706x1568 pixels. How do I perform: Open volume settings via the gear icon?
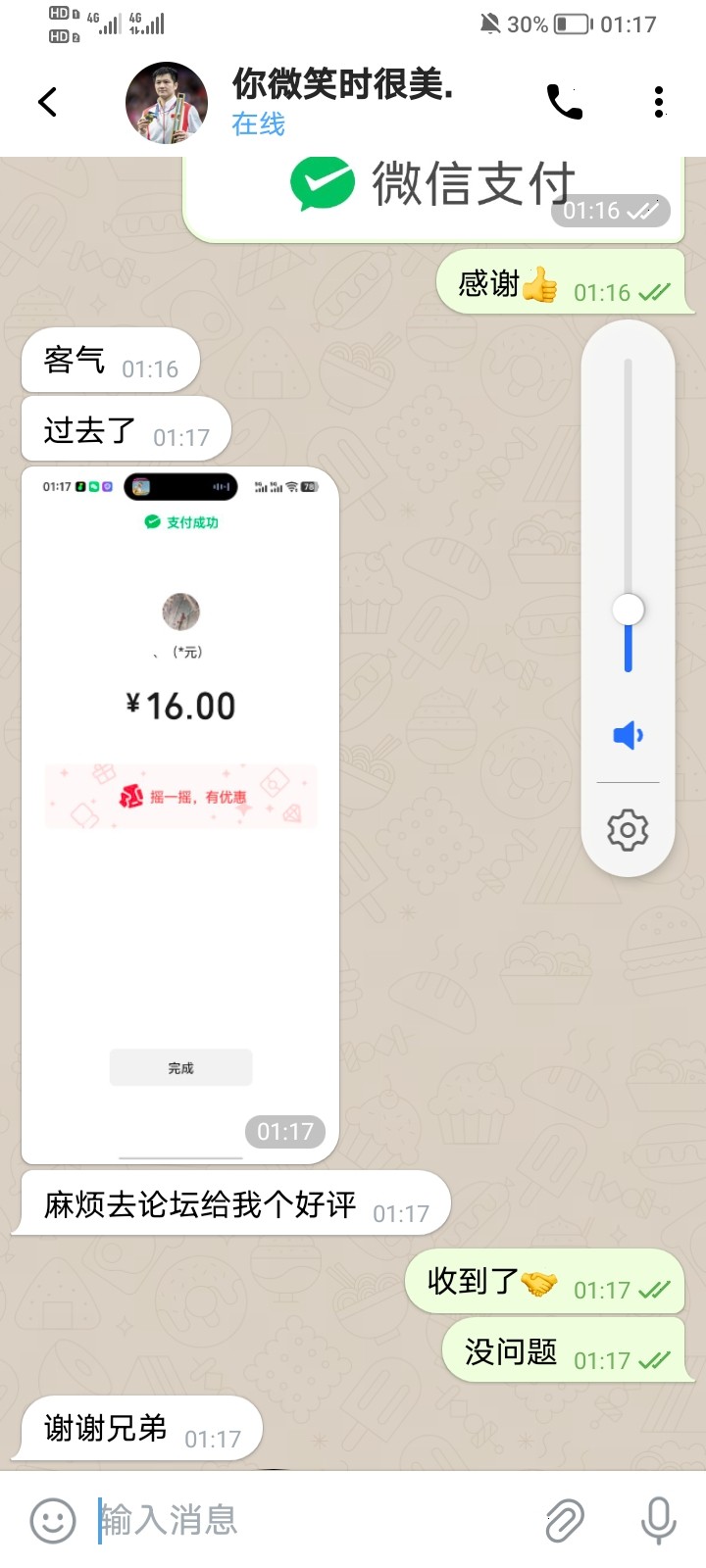click(x=628, y=830)
